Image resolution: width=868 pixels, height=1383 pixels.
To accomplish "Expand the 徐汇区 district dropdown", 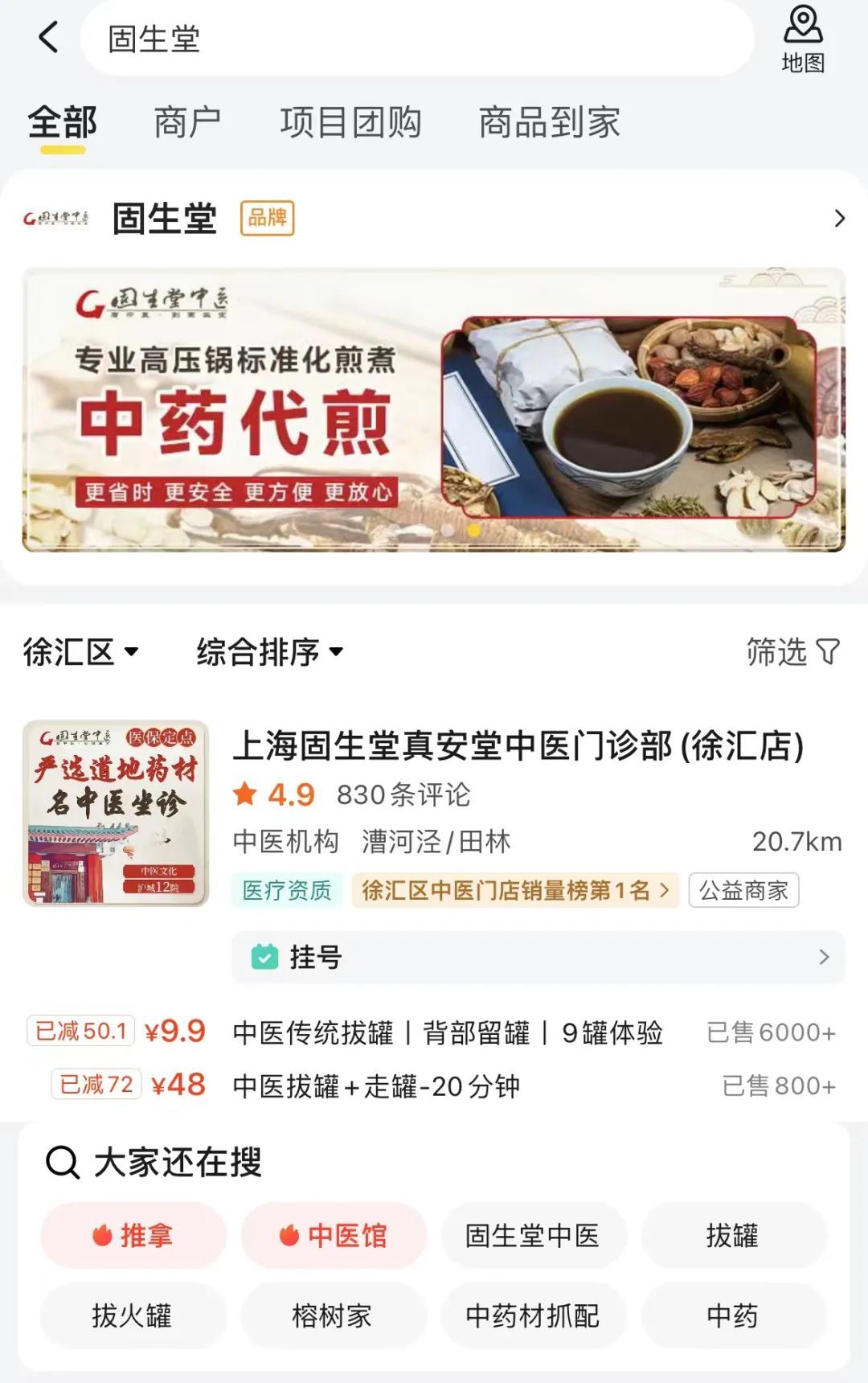I will pos(81,652).
